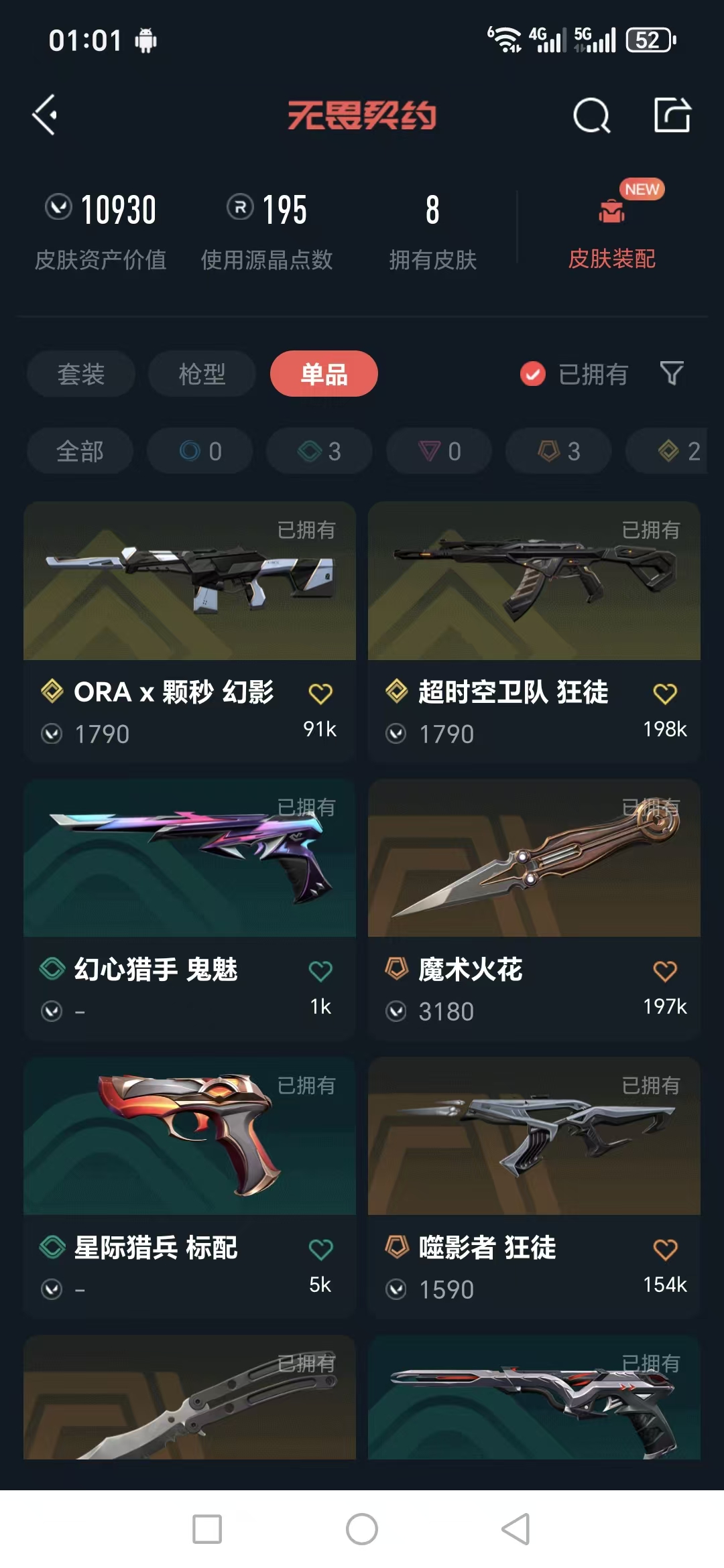Select the 全部 rarity chip

(80, 451)
